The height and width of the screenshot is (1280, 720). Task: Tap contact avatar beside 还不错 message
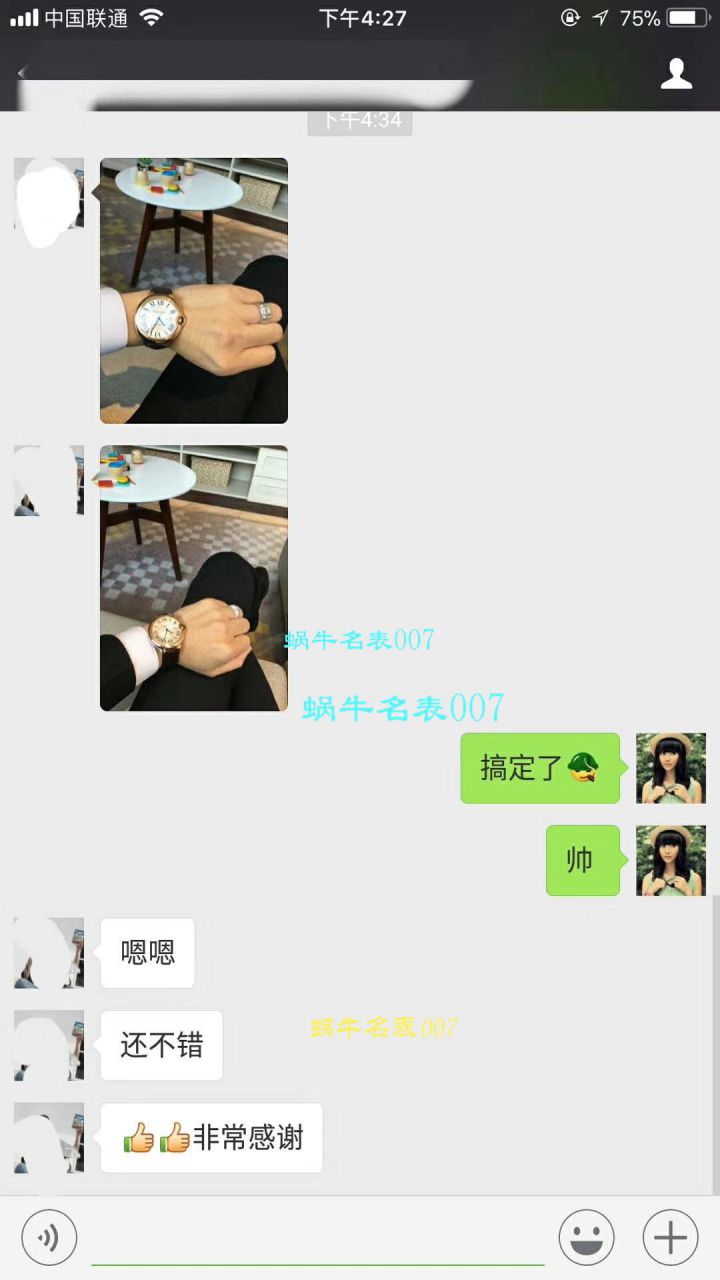[49, 1045]
